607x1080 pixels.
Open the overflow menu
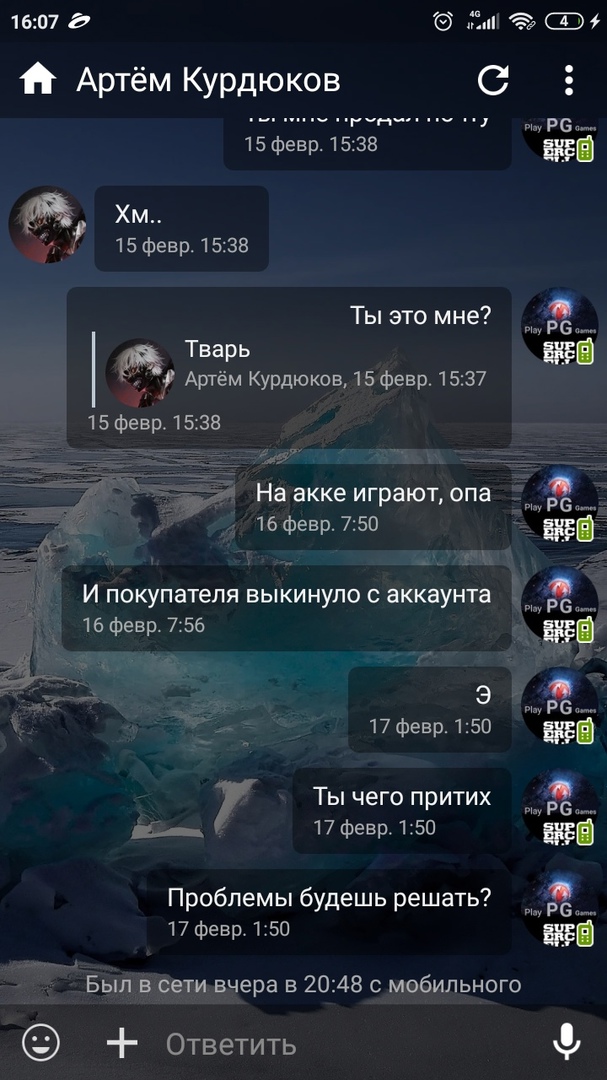(x=568, y=80)
